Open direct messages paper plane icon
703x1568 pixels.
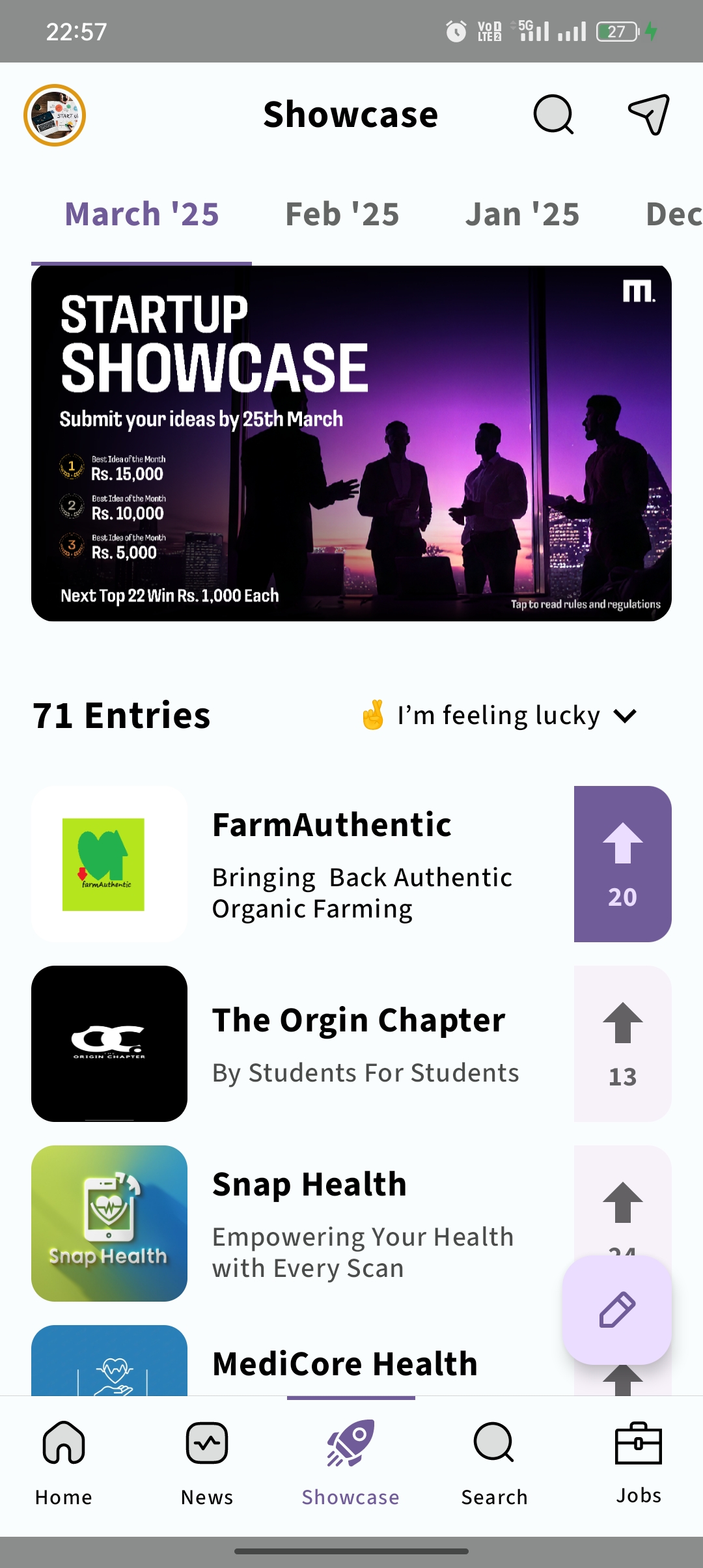649,115
